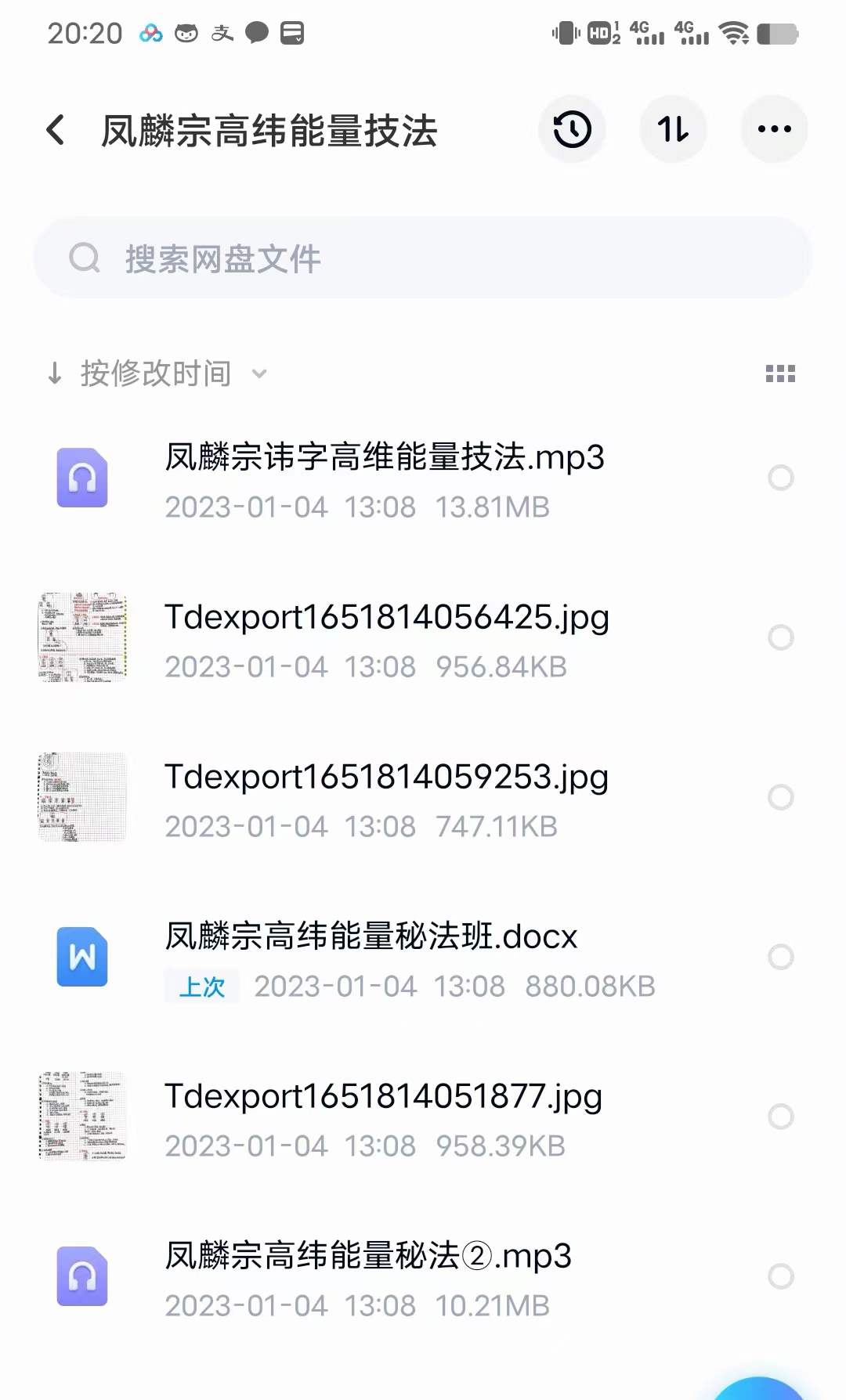Screen dimensions: 846x1400
Task: Select Tdexport1651814051877.jpg with its circle
Action: tap(781, 1117)
